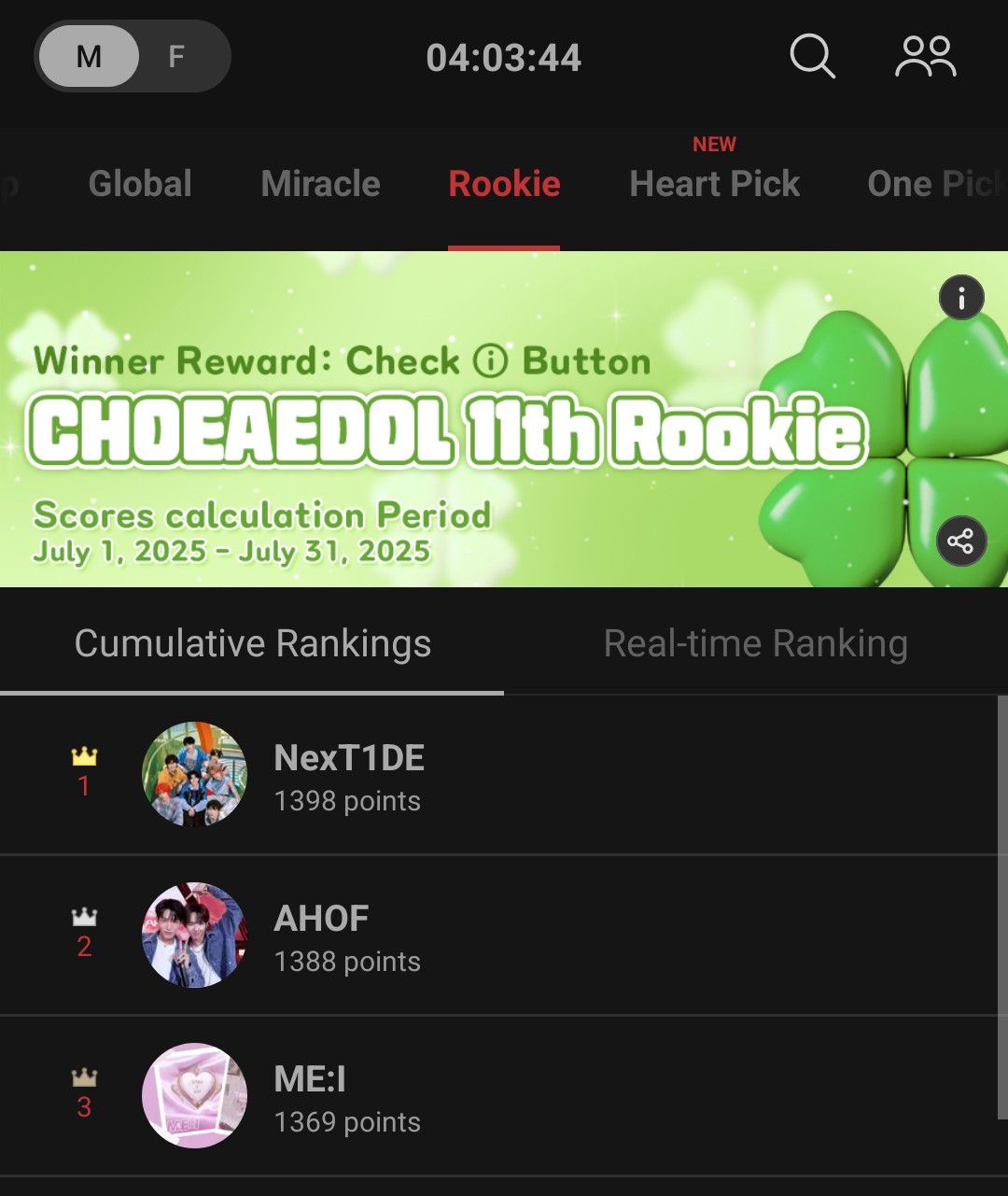The image size is (1008, 1196).
Task: Switch to the Global tab
Action: click(x=140, y=184)
